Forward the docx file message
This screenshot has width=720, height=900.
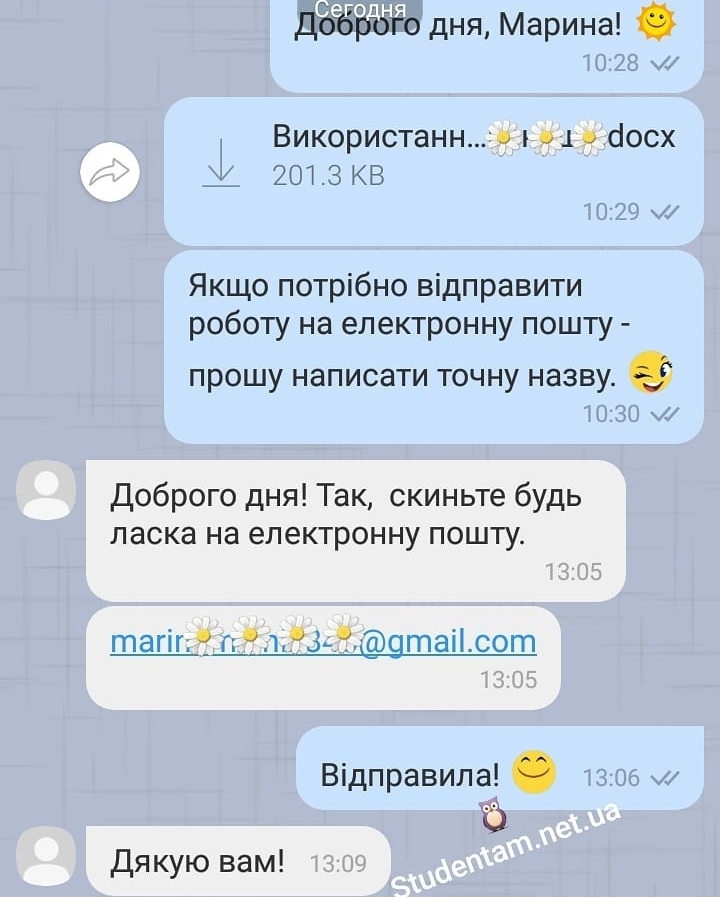pyautogui.click(x=110, y=174)
